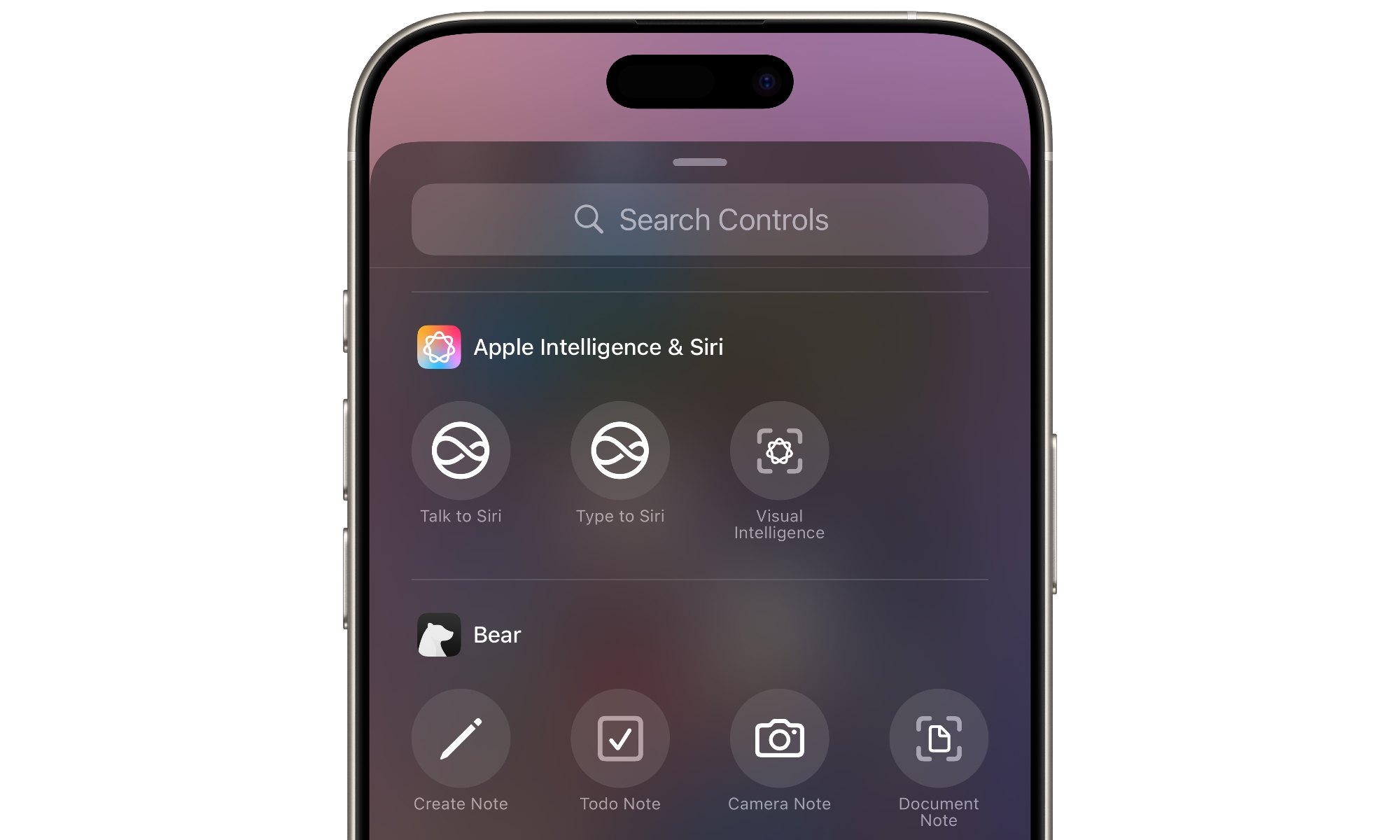Add the Talk to Siri control
This screenshot has height=840, width=1400.
[x=461, y=451]
